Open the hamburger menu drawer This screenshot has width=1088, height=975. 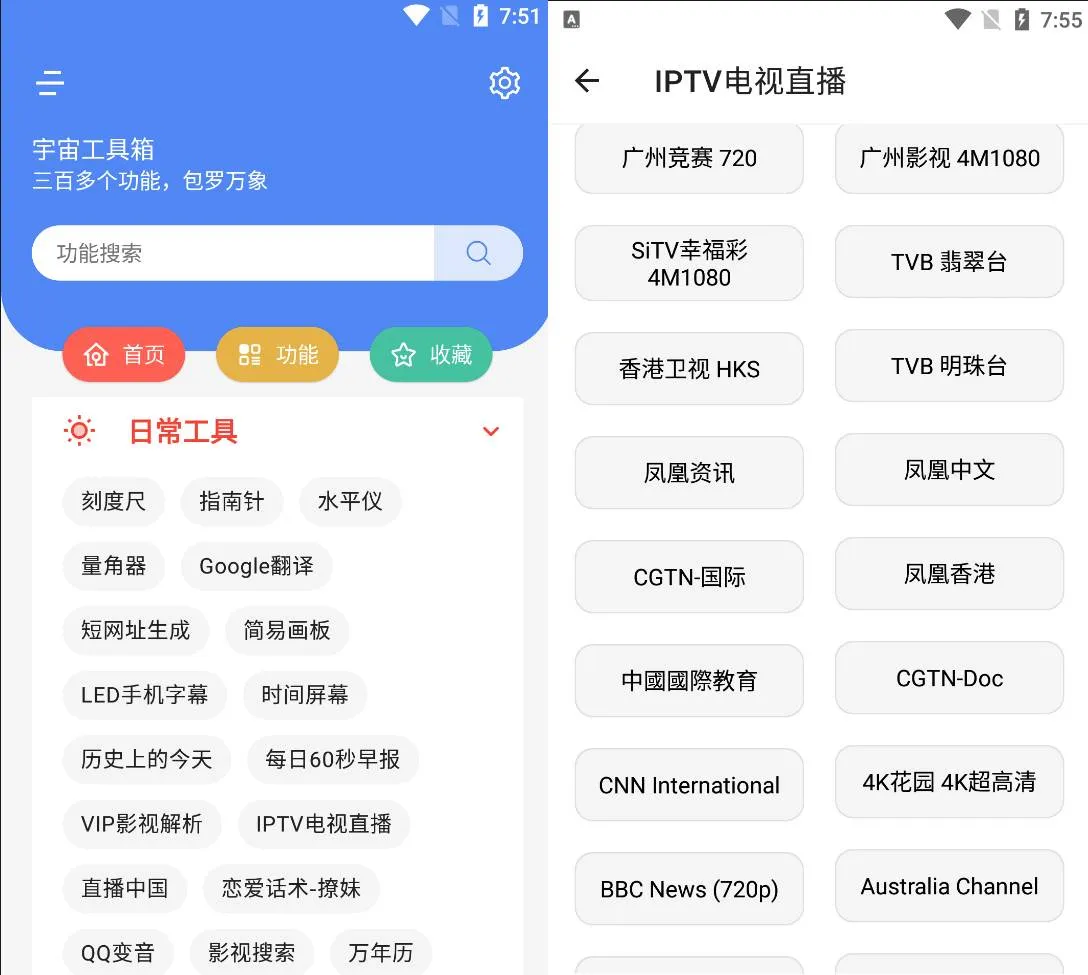pos(50,83)
